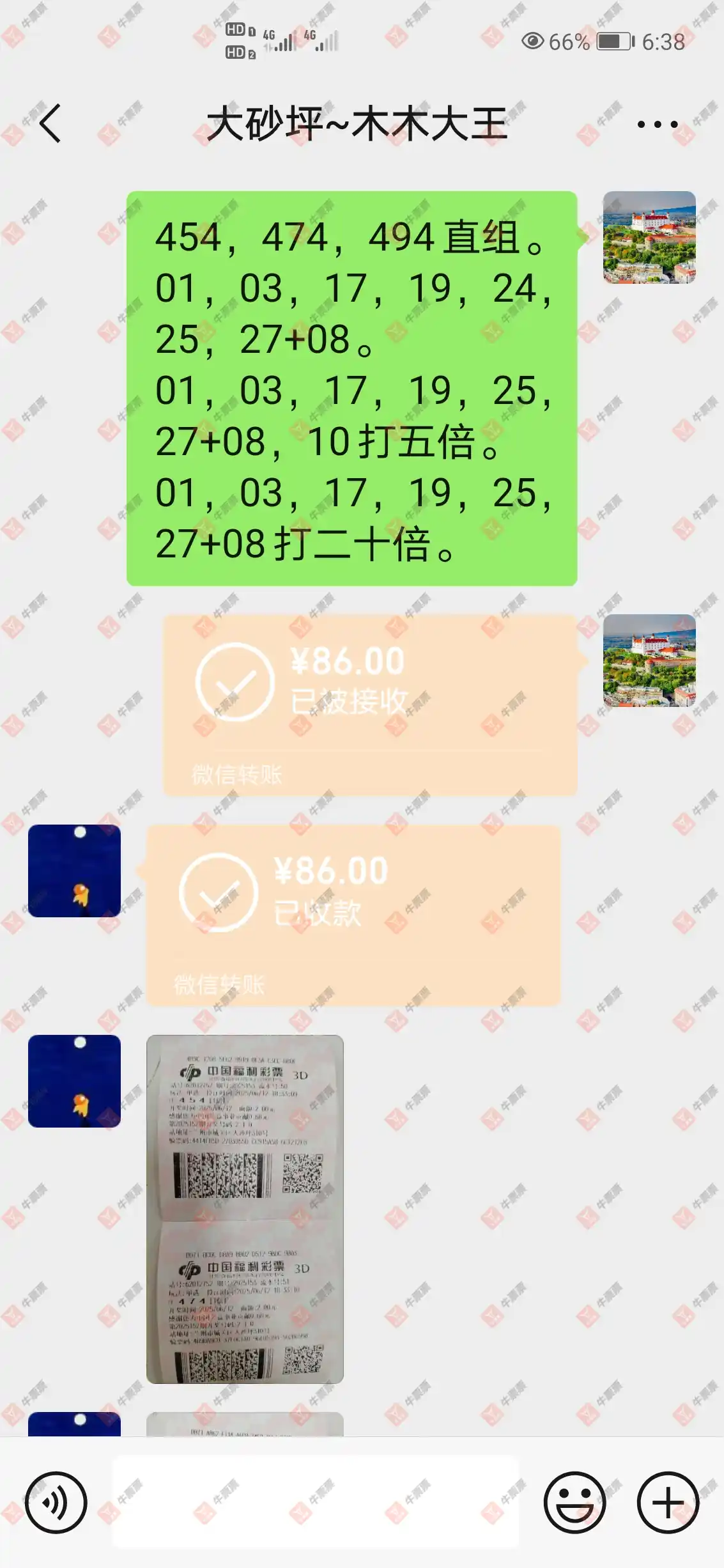Viewport: 724px width, 1568px height.
Task: Open the plus attachment menu
Action: coord(668,1502)
